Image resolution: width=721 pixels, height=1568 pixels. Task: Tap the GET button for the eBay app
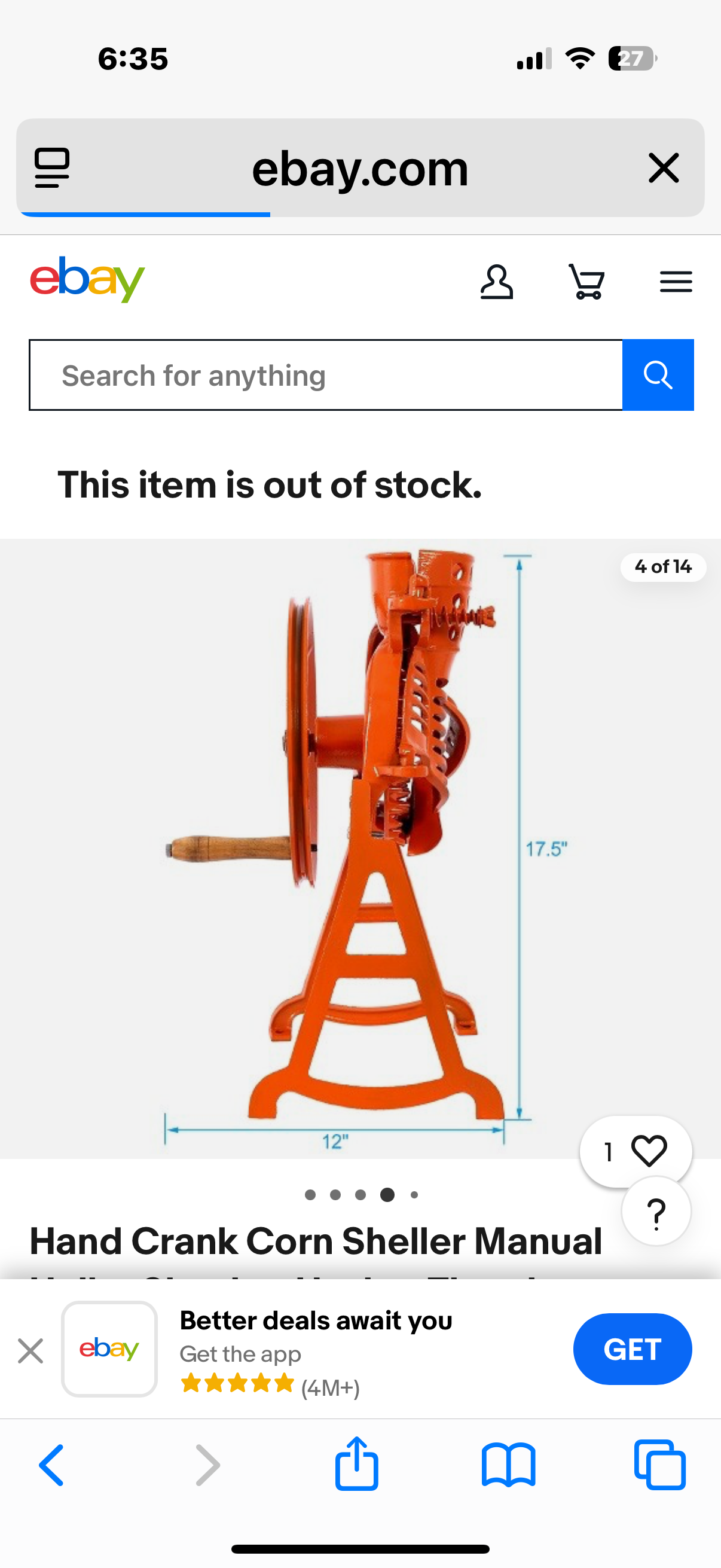pyautogui.click(x=631, y=1349)
